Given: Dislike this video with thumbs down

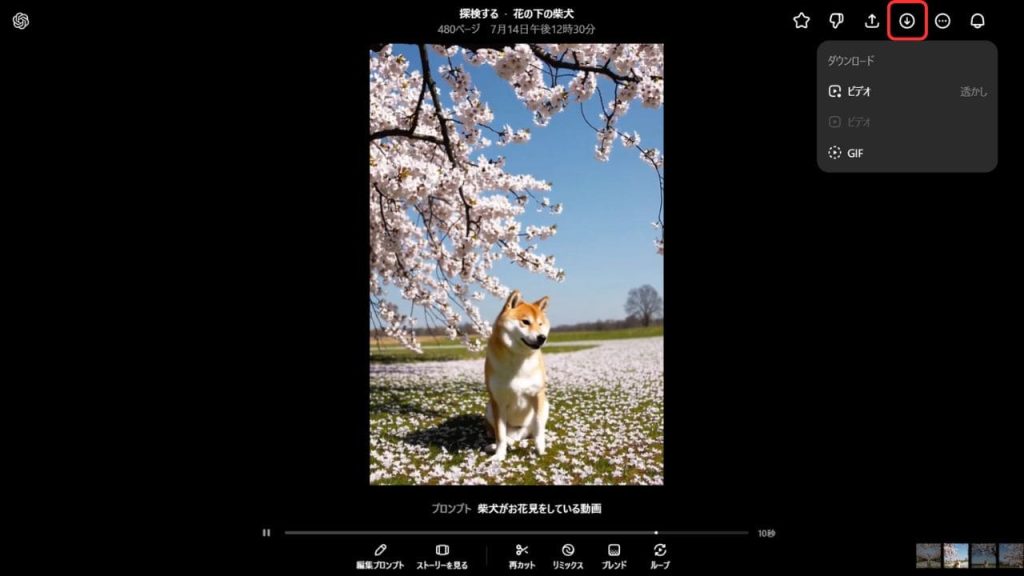Looking at the screenshot, I should [x=836, y=21].
